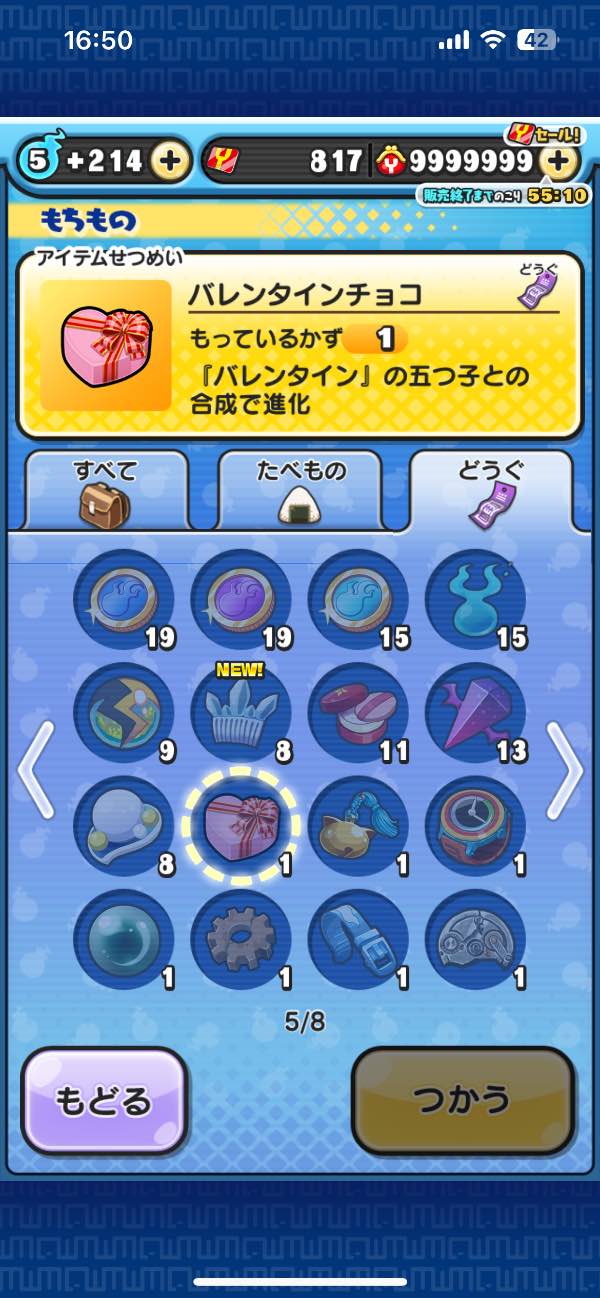This screenshot has height=1298, width=600.
Task: Select the blue wisp-shaped item with 15
Action: coord(475,598)
